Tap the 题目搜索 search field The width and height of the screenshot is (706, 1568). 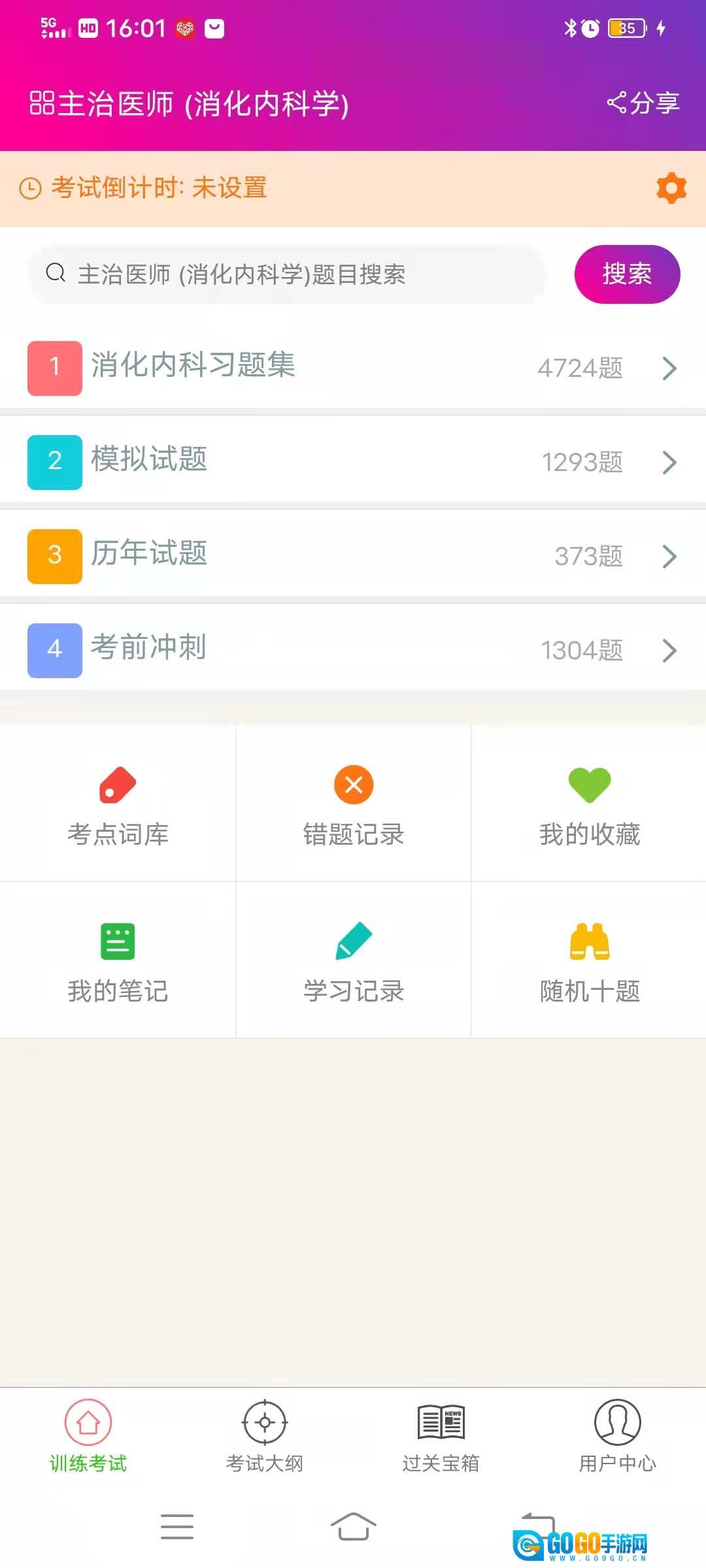tap(288, 274)
